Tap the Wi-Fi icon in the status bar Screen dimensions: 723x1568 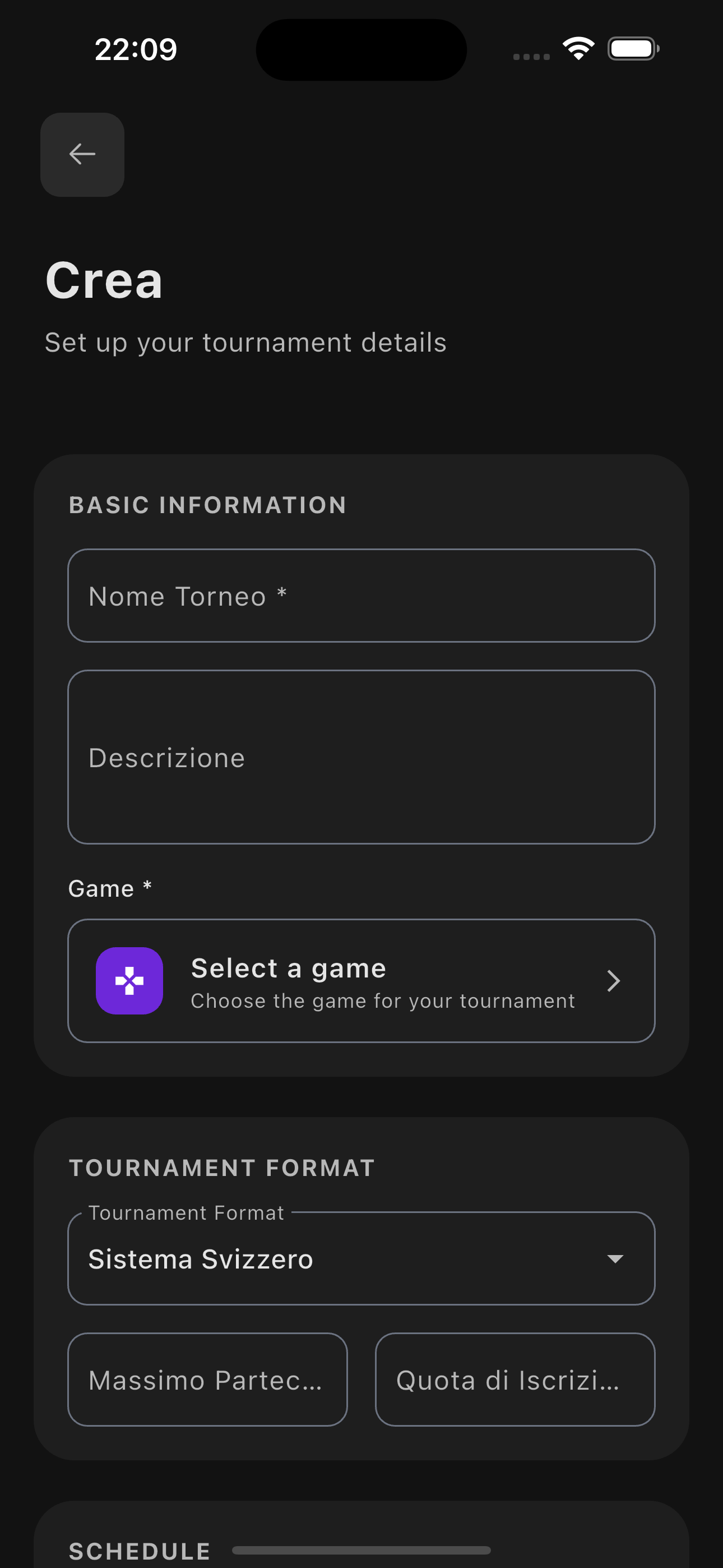tap(578, 48)
